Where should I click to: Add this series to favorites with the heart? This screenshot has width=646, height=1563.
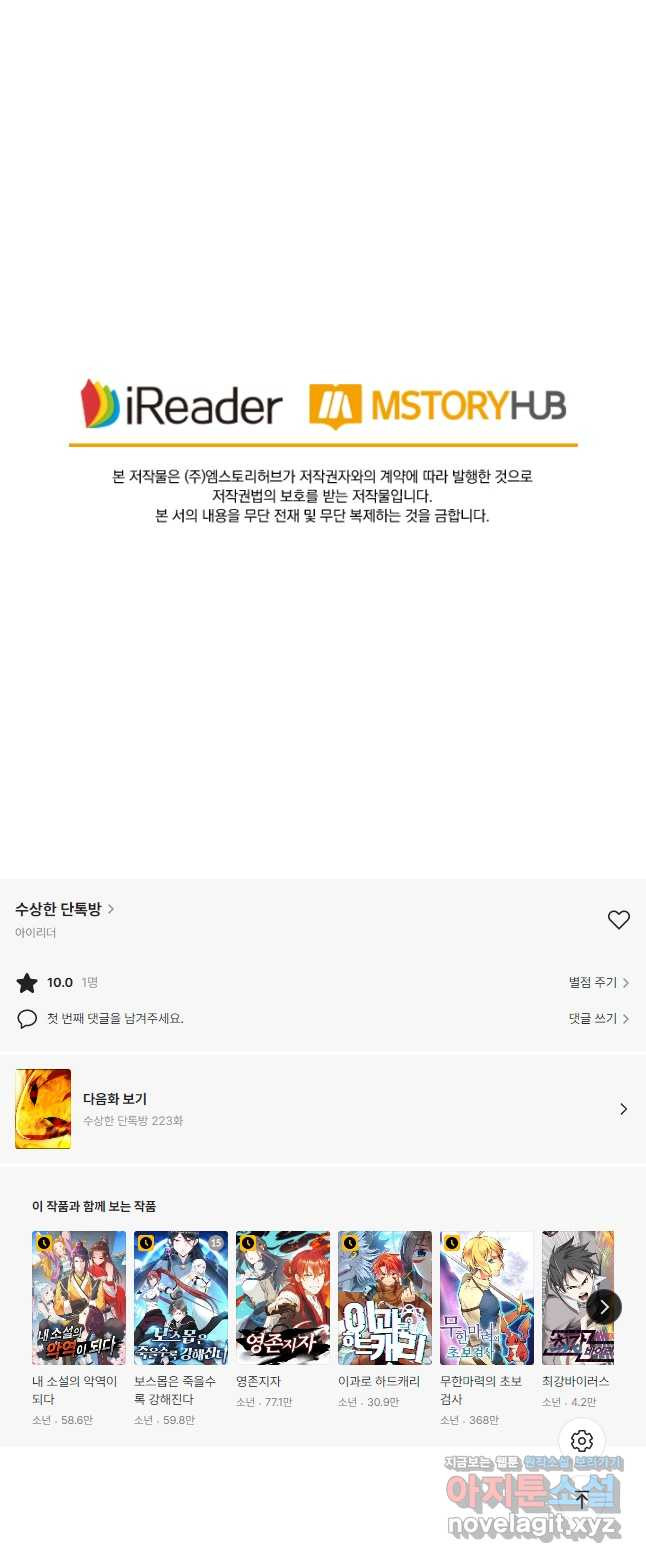pos(619,920)
